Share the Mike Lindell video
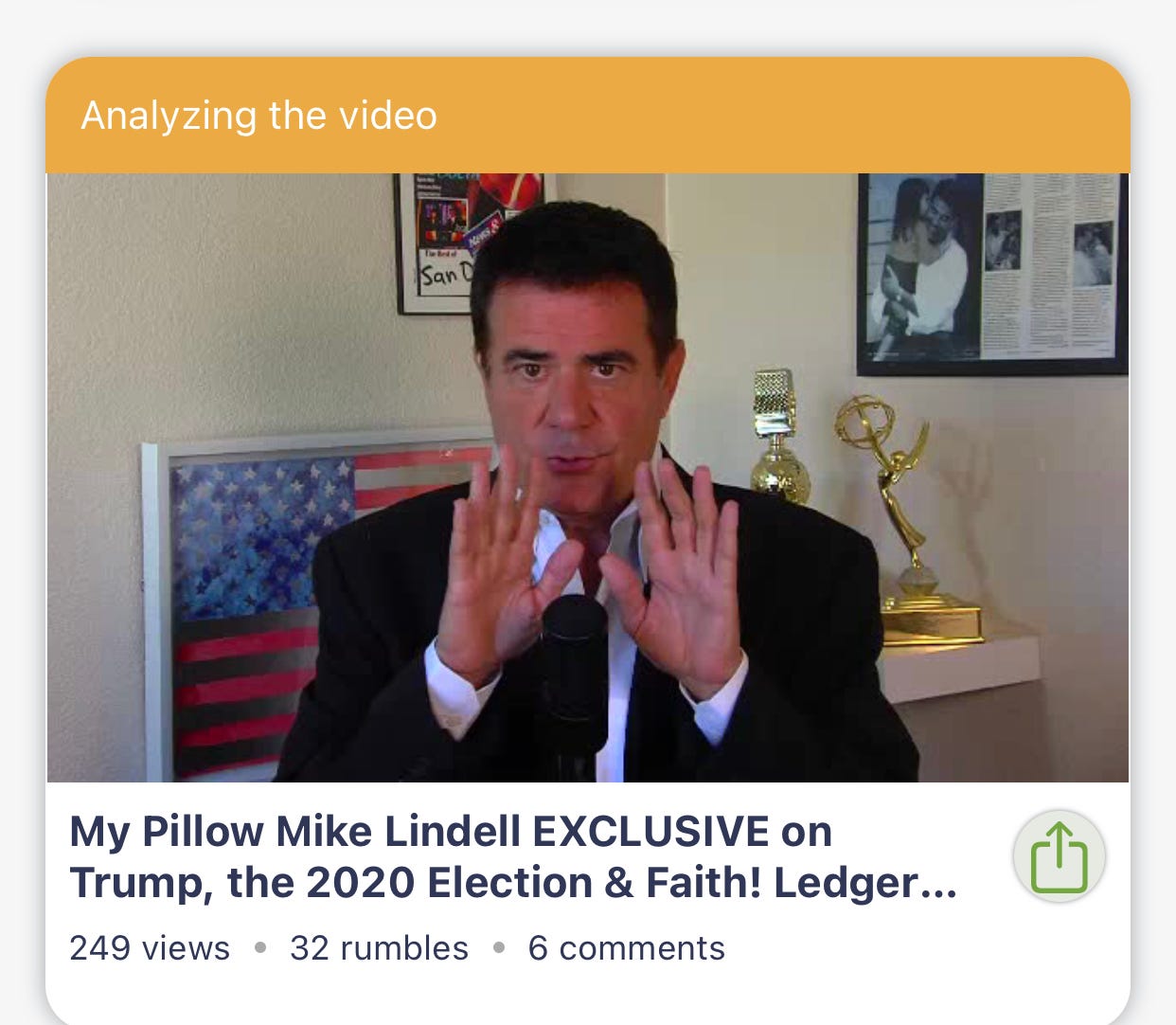Image resolution: width=1176 pixels, height=1025 pixels. pos(1059,856)
